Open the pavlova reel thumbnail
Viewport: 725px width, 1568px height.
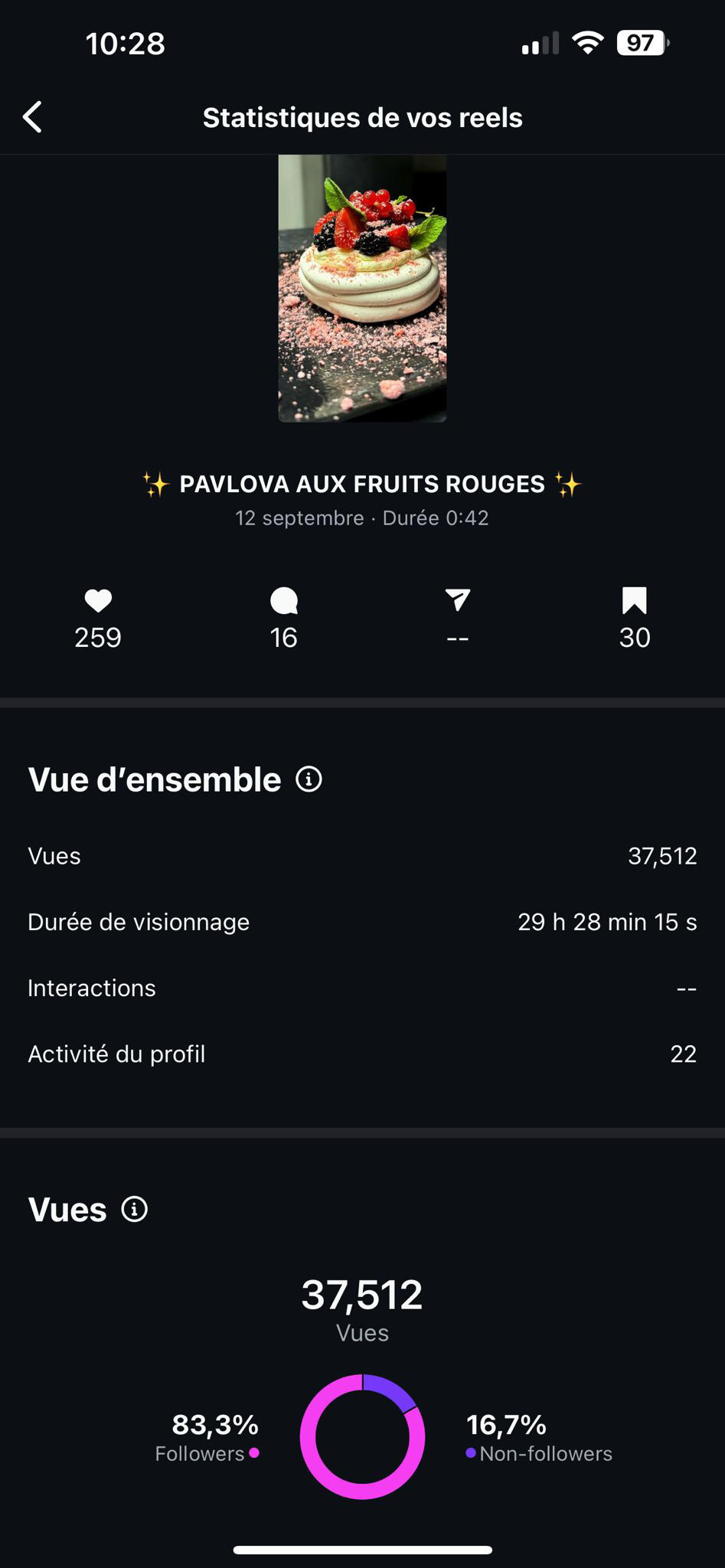pos(362,288)
